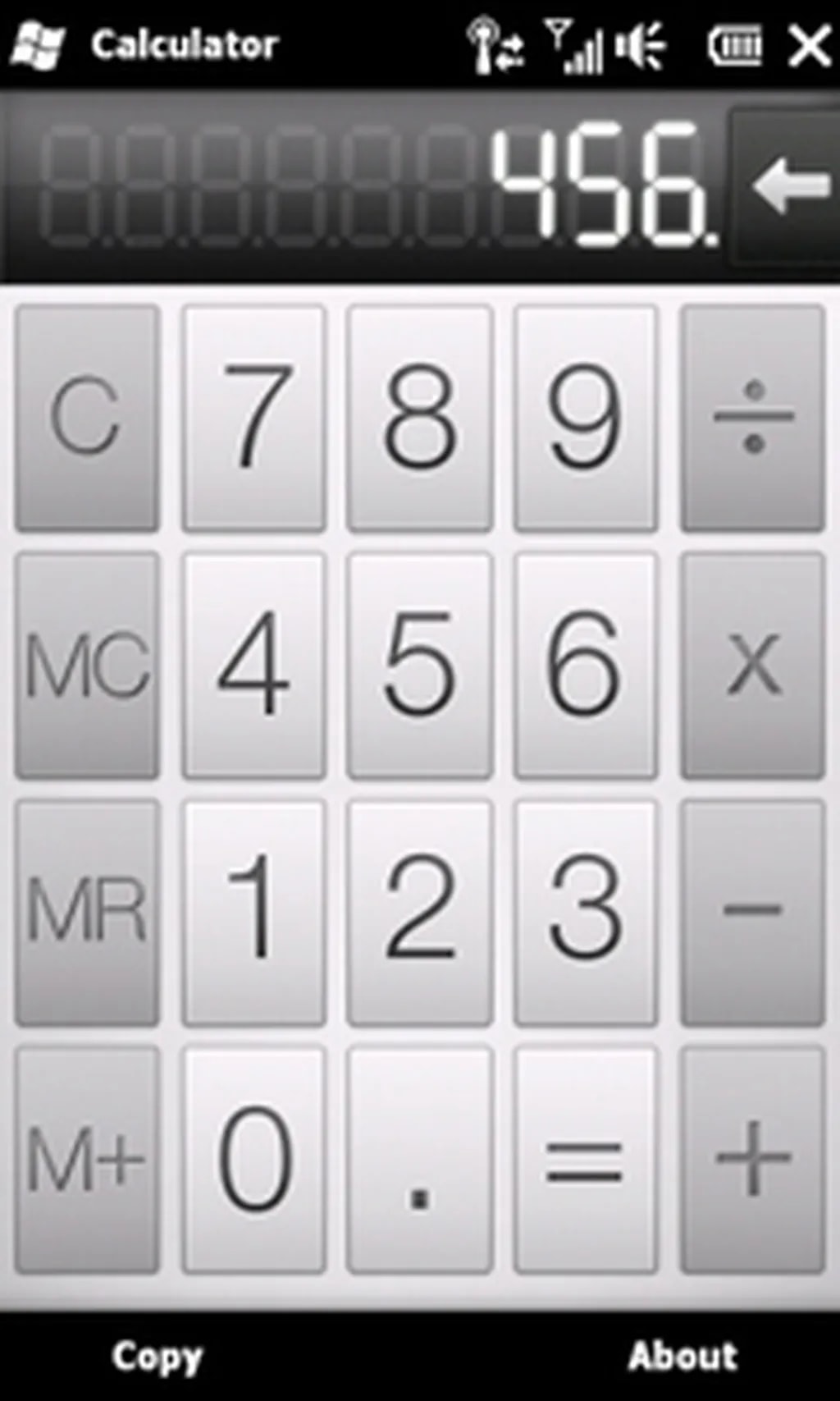The height and width of the screenshot is (1401, 840).
Task: Enter the digit 9
Action: pos(586,417)
